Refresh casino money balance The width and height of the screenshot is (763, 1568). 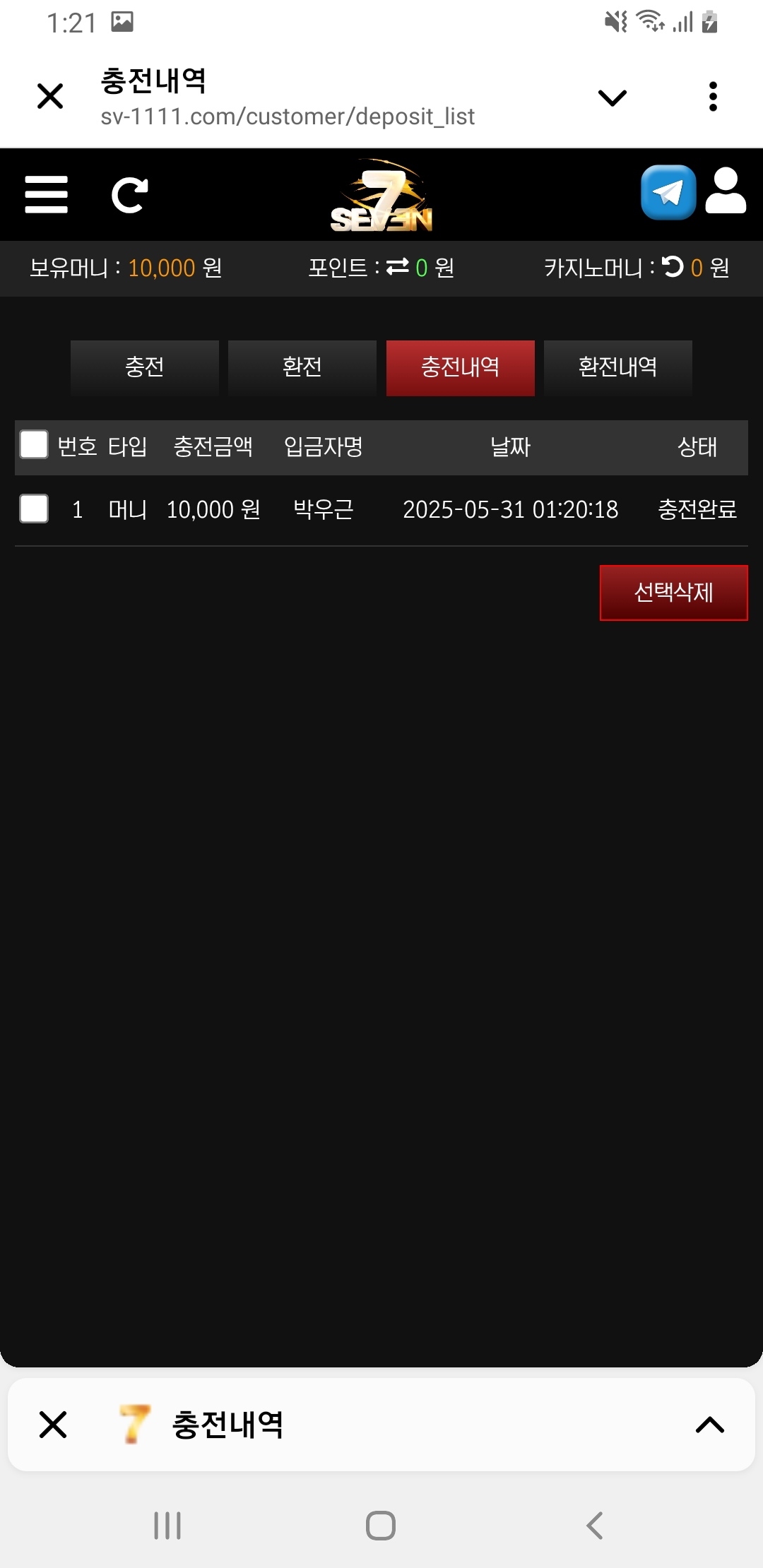click(x=673, y=266)
